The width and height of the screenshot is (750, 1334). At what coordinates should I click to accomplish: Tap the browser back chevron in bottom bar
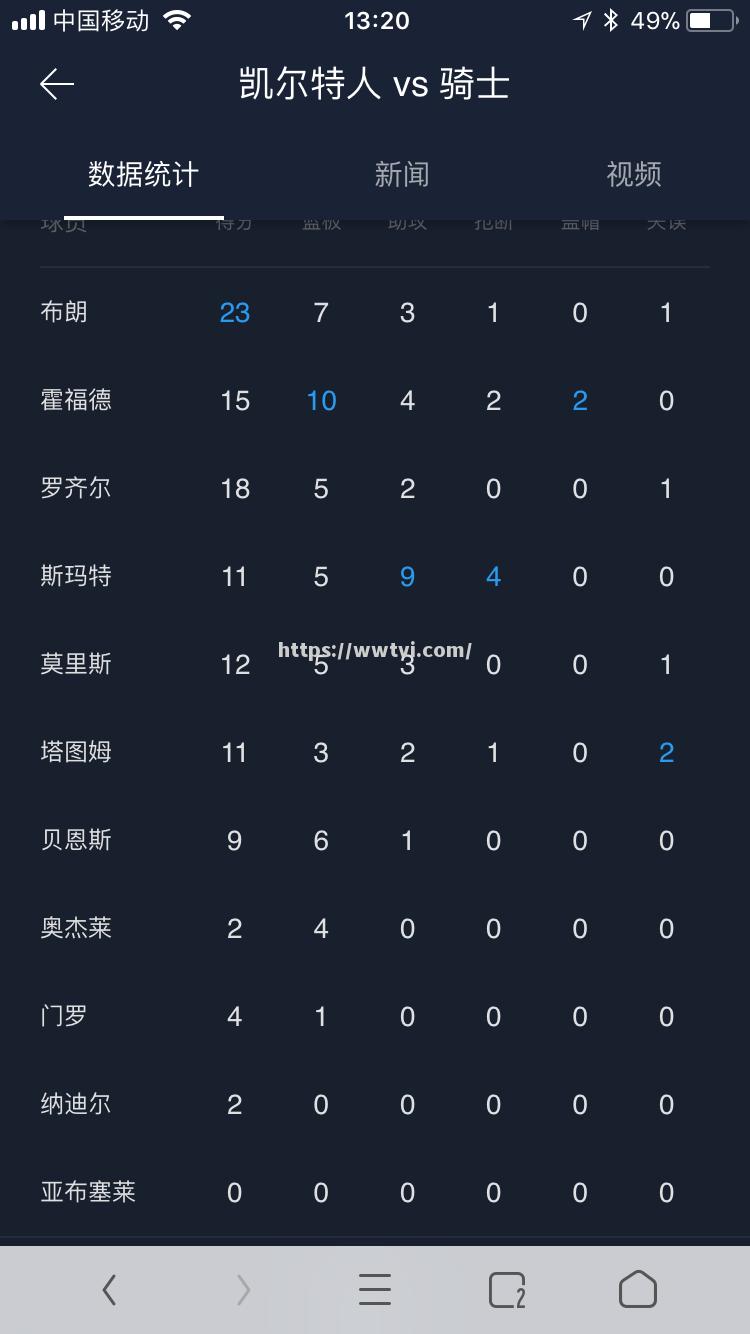pos(110,1289)
